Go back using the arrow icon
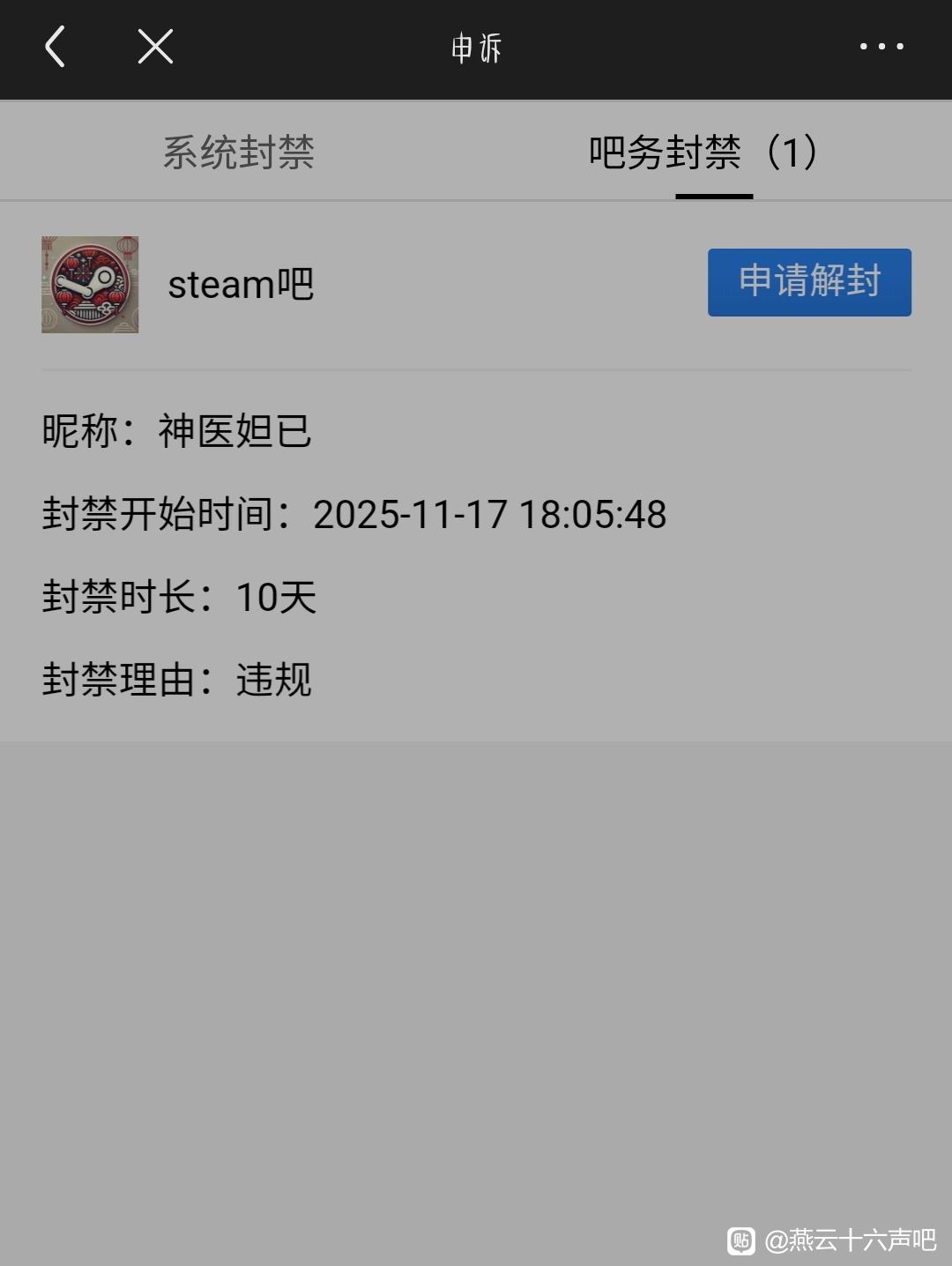Viewport: 952px width, 1266px height. [55, 47]
